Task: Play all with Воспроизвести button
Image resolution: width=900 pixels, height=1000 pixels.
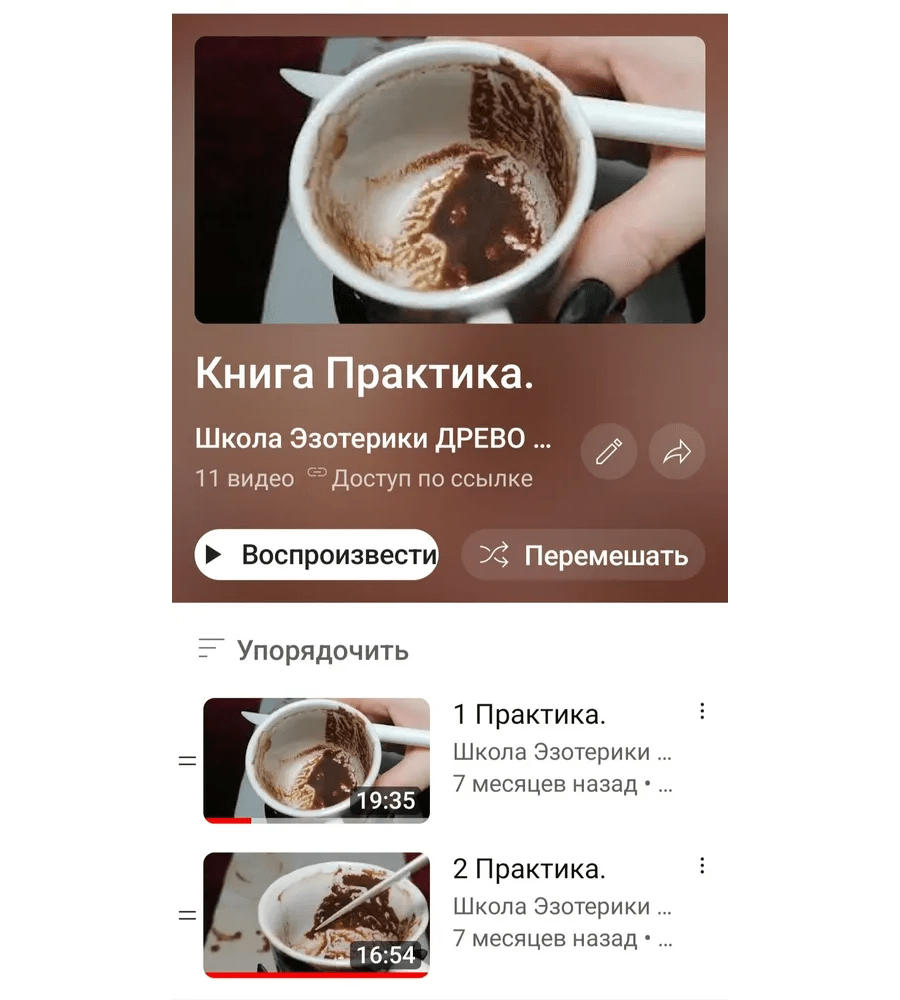Action: [316, 555]
